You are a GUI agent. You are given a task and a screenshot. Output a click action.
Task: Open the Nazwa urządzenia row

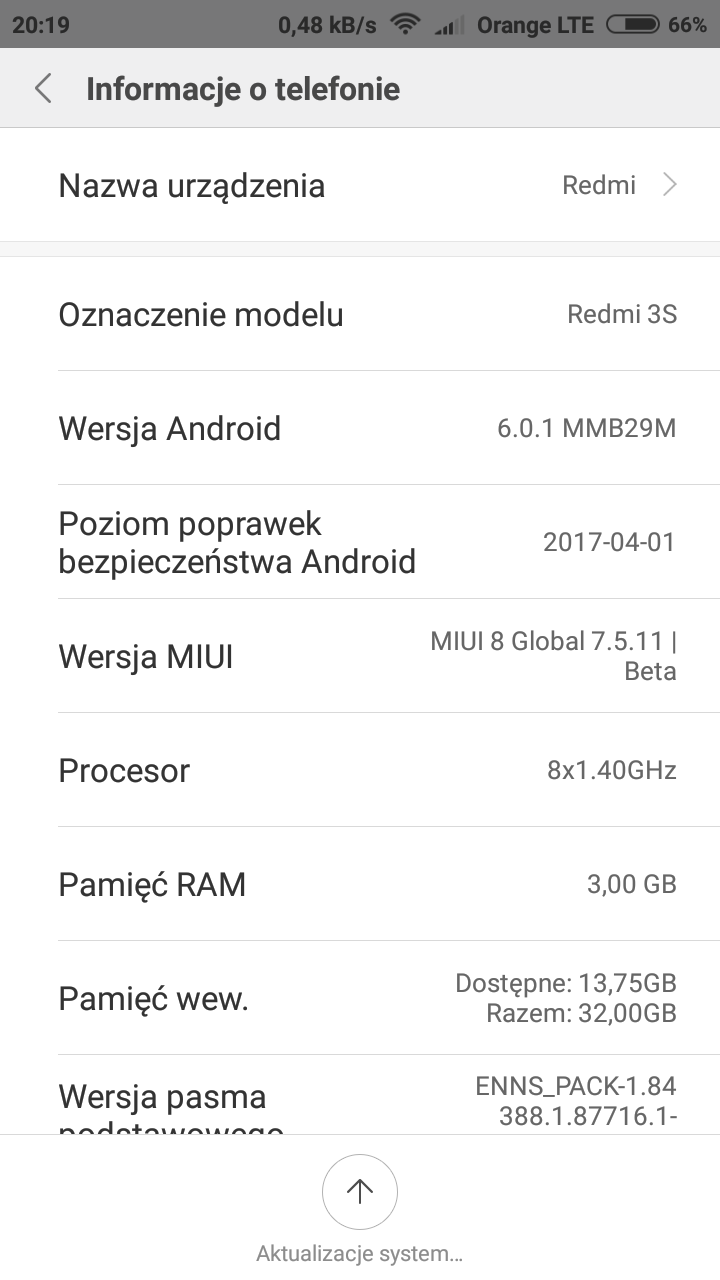click(x=360, y=186)
